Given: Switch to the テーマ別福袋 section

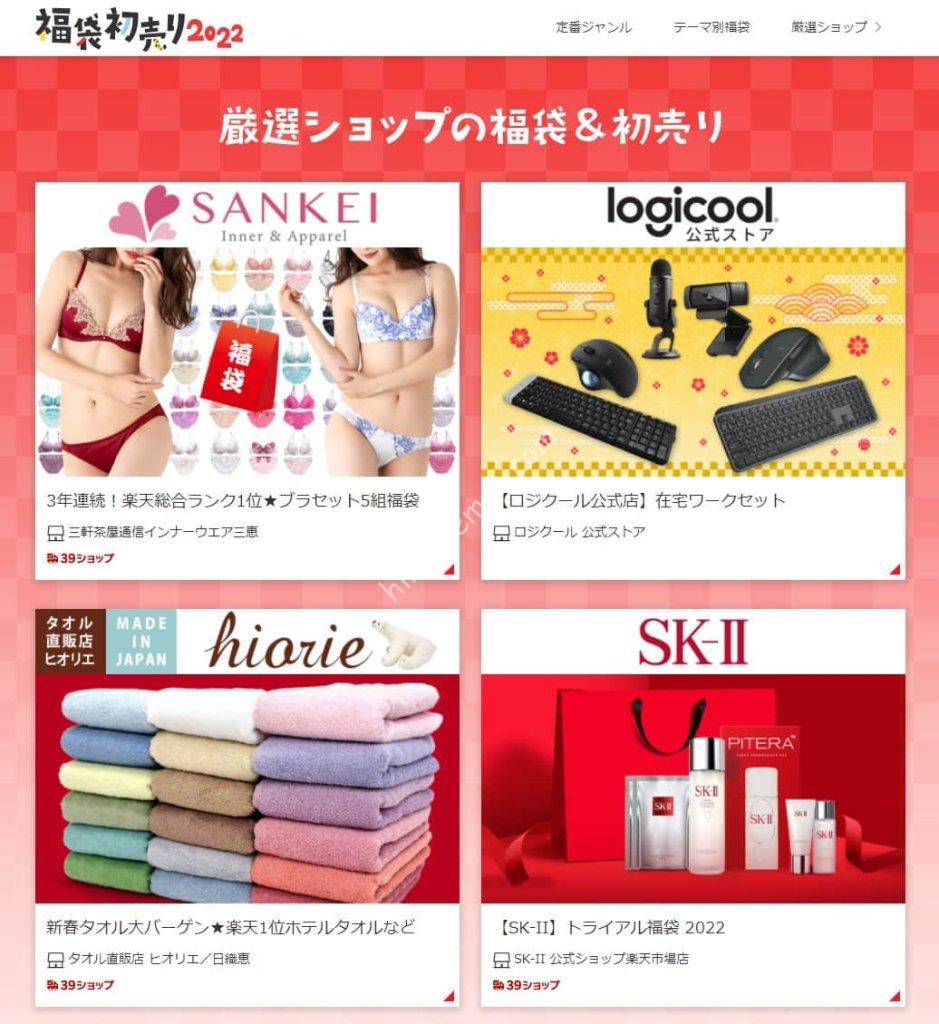Looking at the screenshot, I should pos(711,27).
